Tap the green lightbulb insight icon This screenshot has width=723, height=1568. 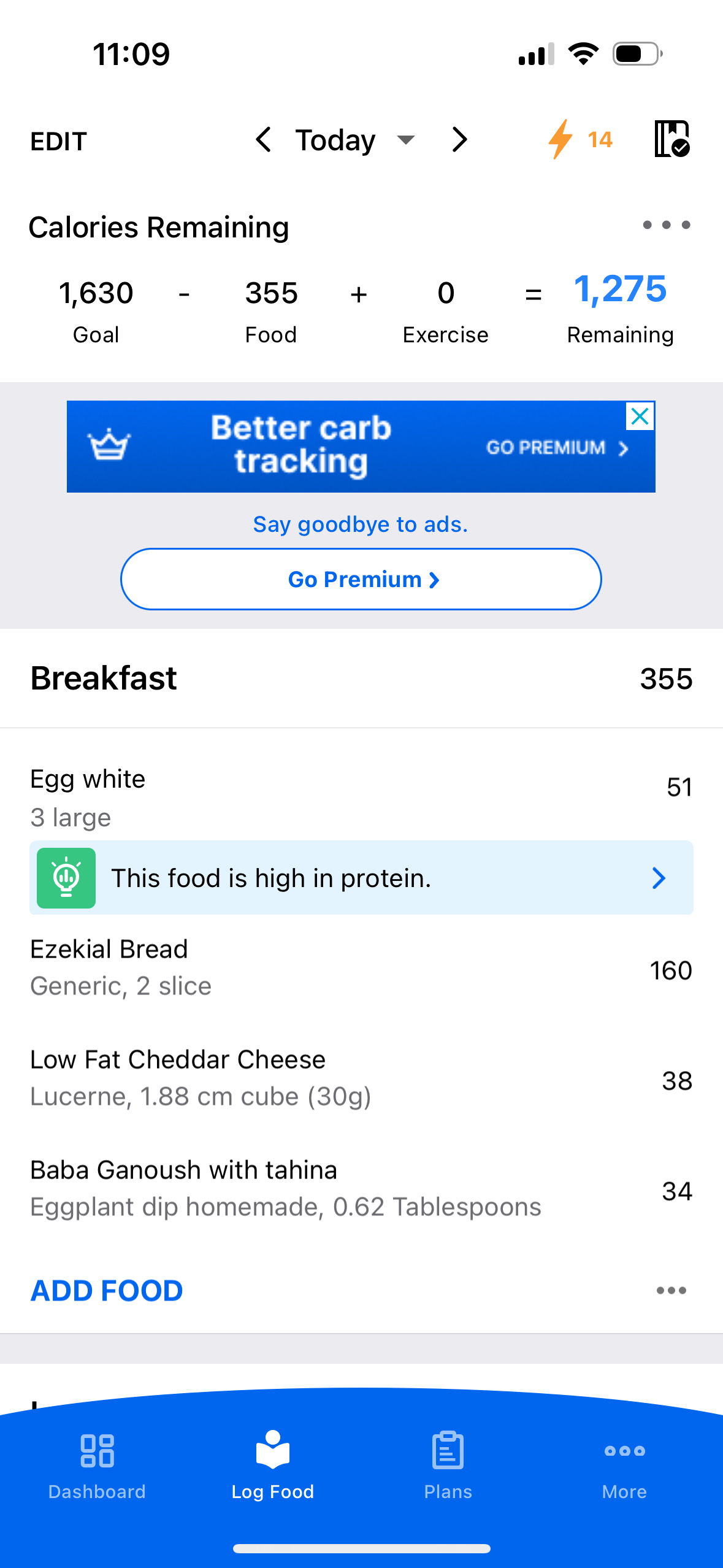pyautogui.click(x=66, y=878)
